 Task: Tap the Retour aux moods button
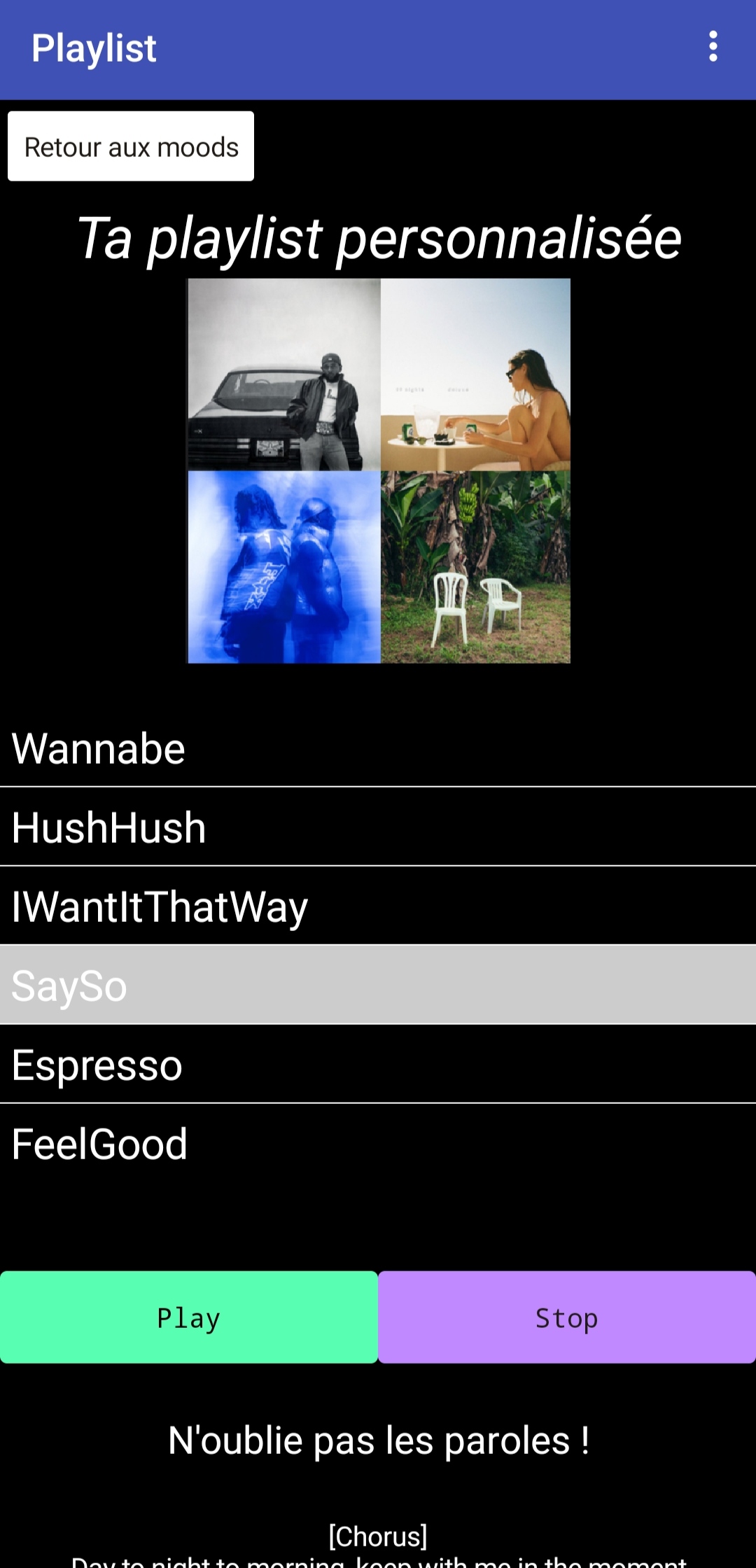pos(131,146)
